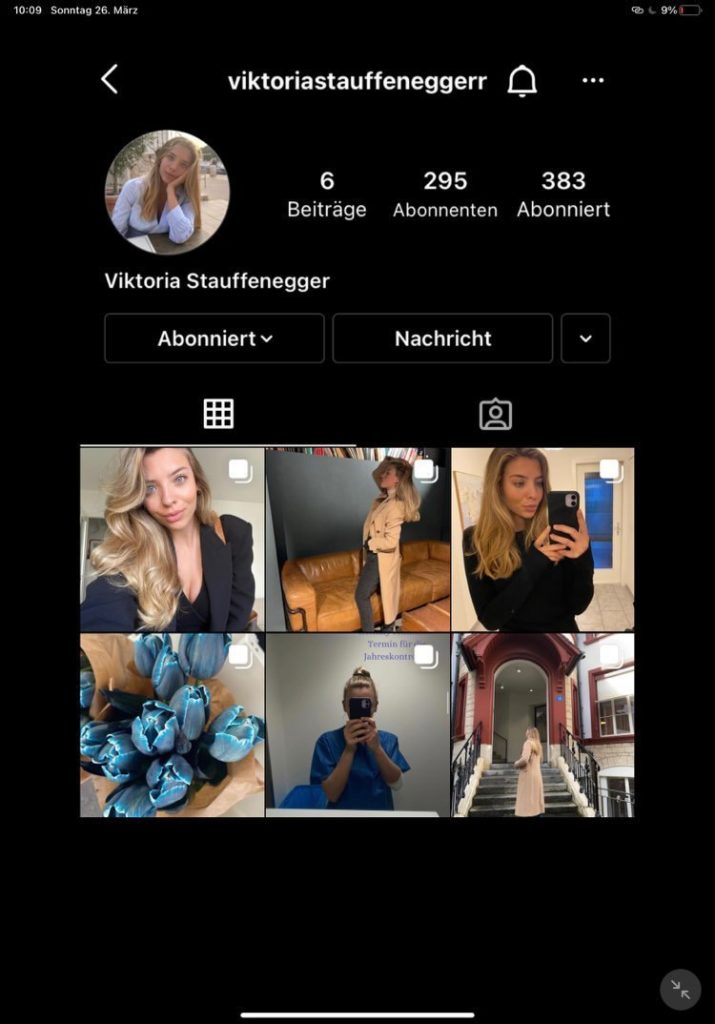Send a message via Nachricht button
Screen dimensions: 715x1024
tap(443, 339)
